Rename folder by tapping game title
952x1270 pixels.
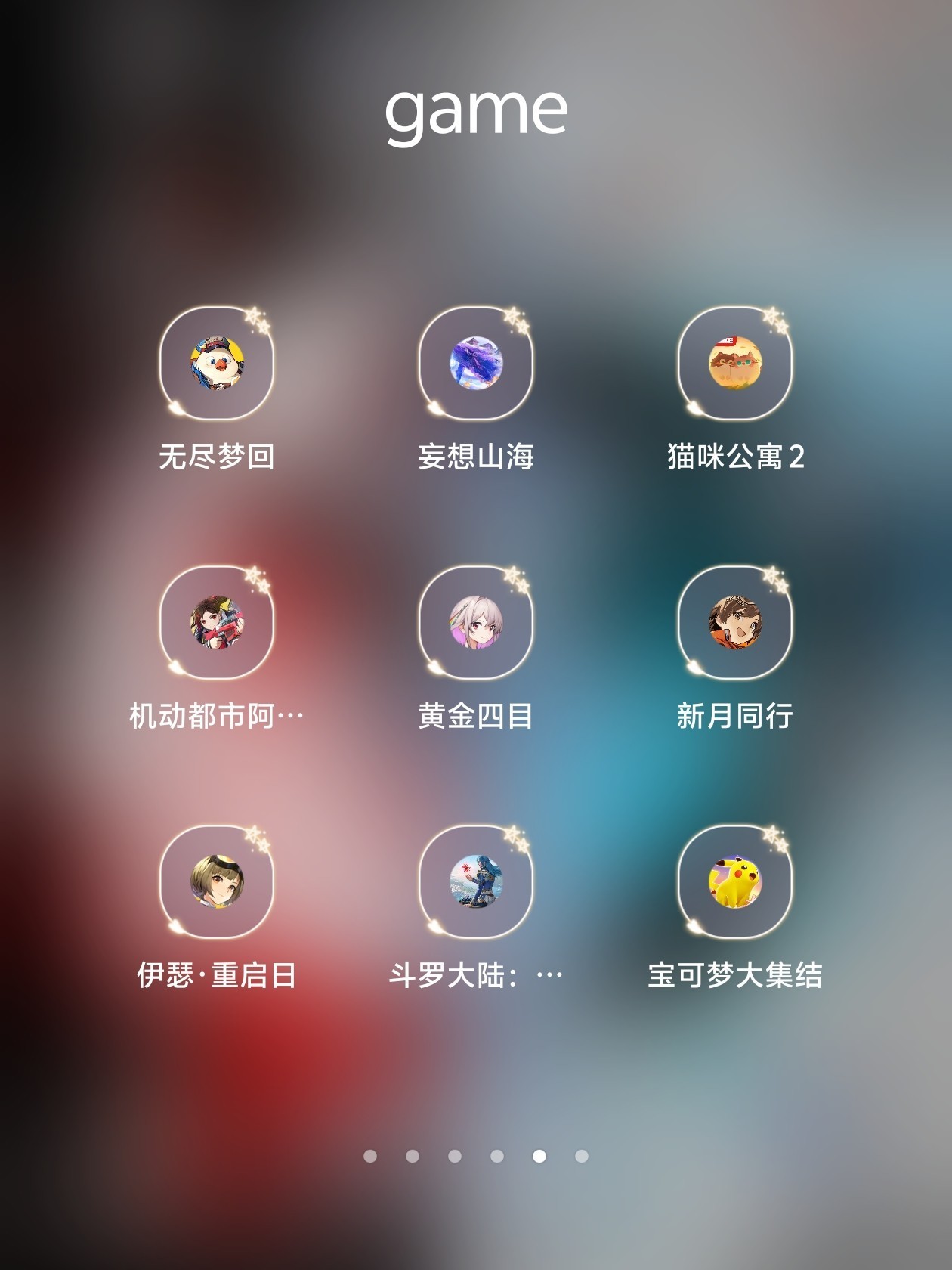476,113
